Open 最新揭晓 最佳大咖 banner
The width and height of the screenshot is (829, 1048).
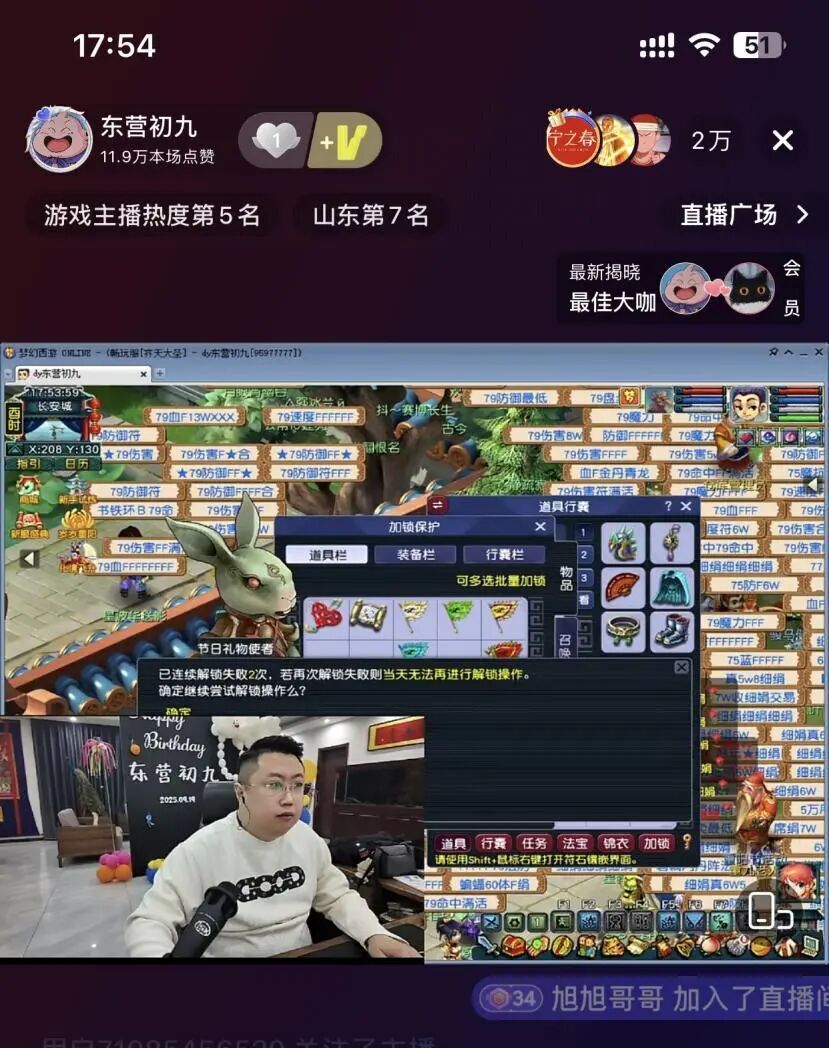[680, 288]
